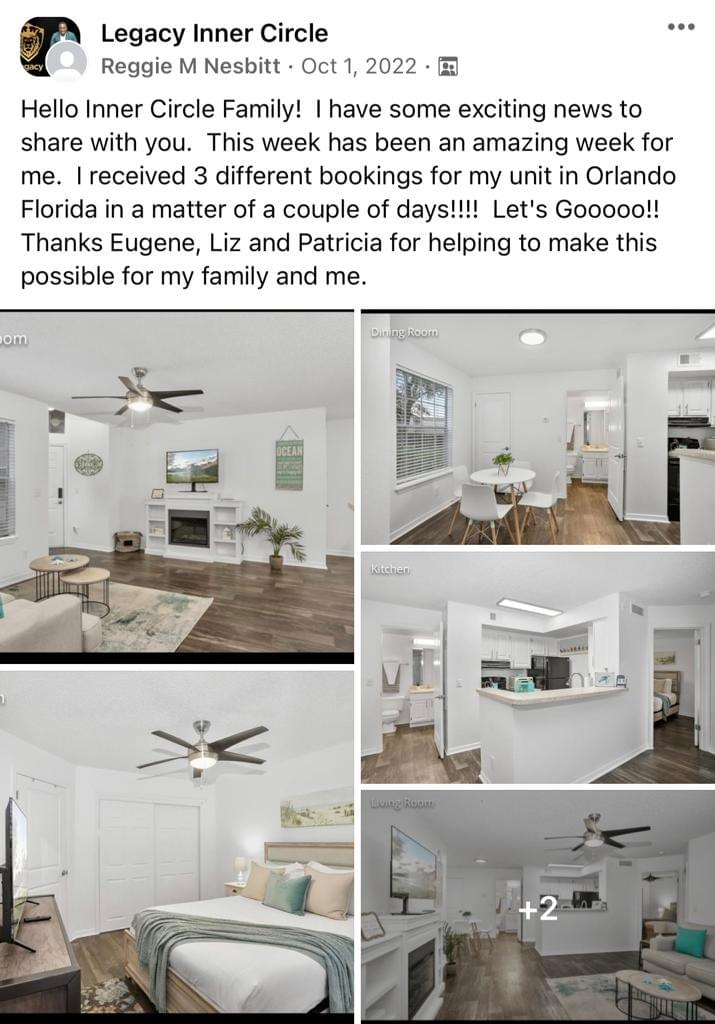Open the Kitchen photo
Image resolution: width=715 pixels, height=1024 pixels.
pyautogui.click(x=538, y=667)
